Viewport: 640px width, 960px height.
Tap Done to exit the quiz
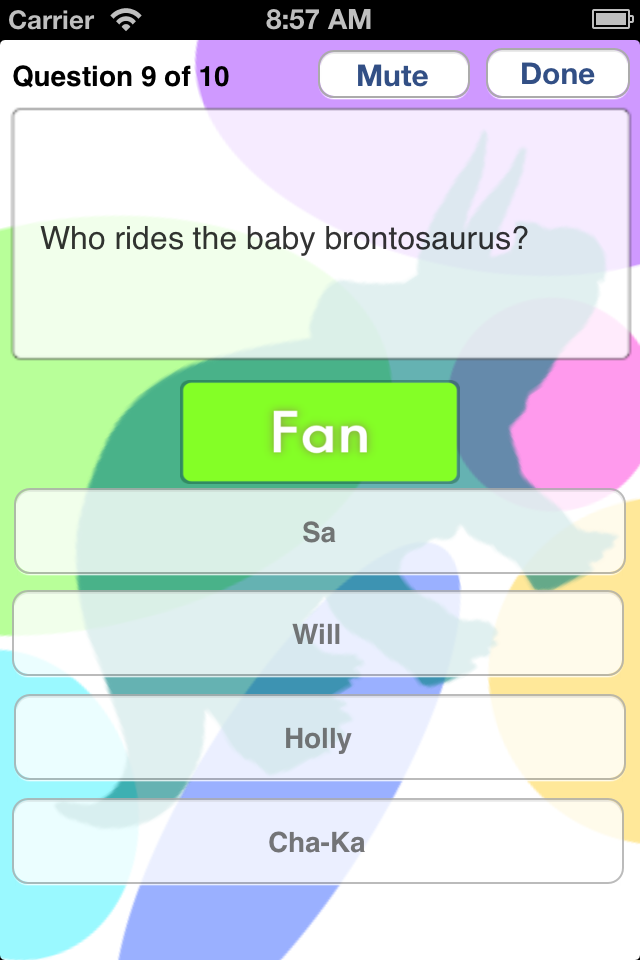pyautogui.click(x=557, y=74)
